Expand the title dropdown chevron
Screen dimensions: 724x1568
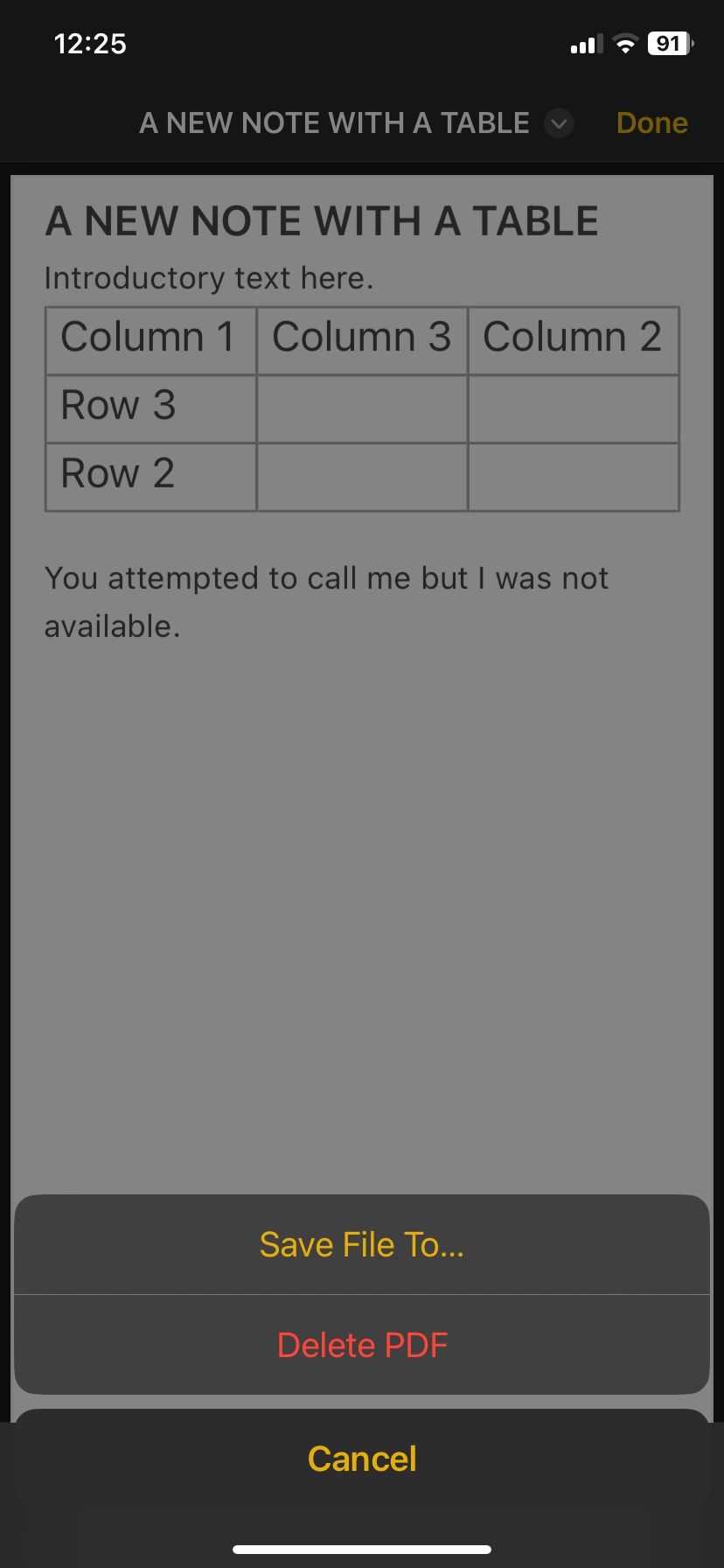click(559, 123)
